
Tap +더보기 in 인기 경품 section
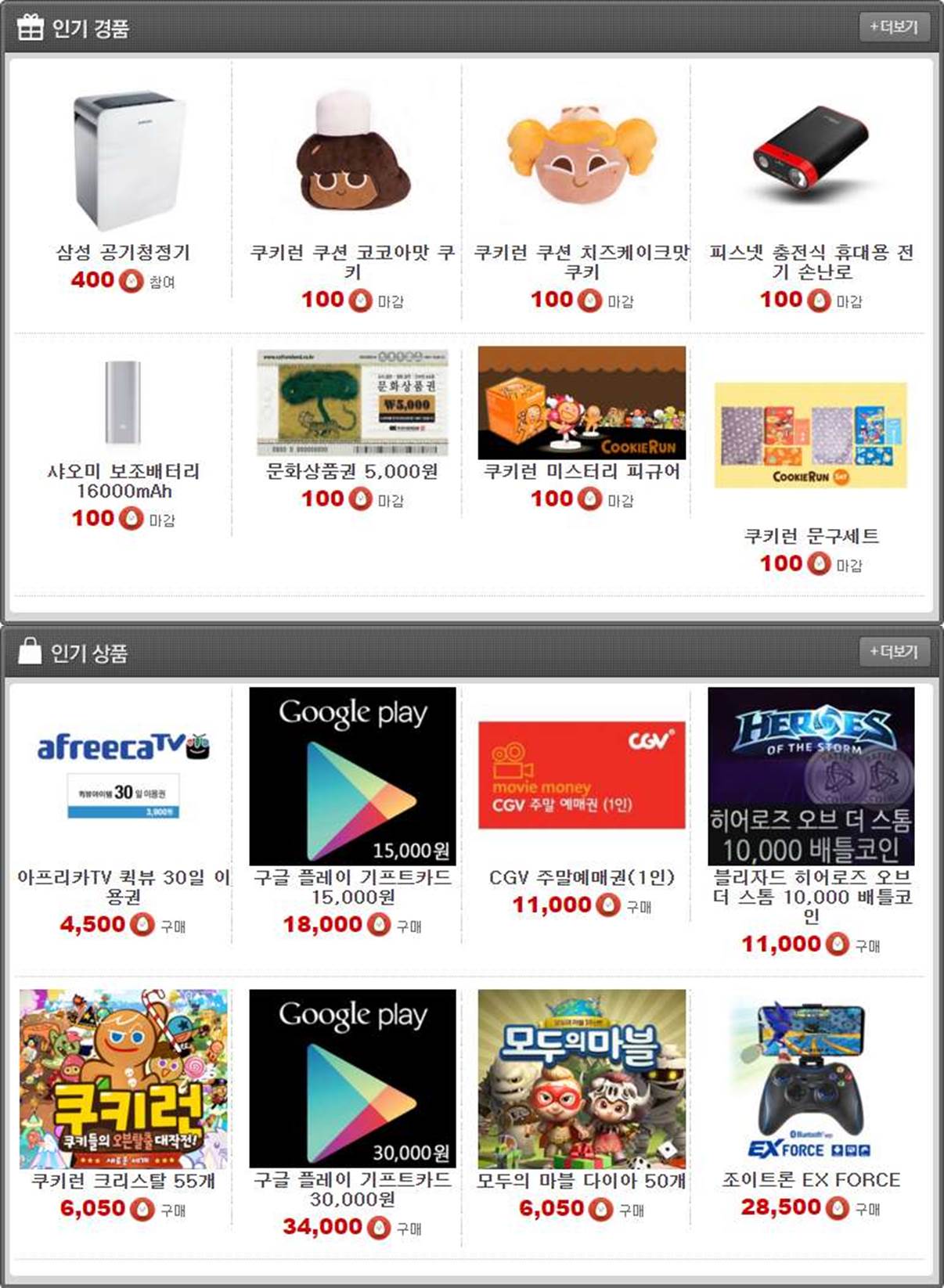pos(893,27)
